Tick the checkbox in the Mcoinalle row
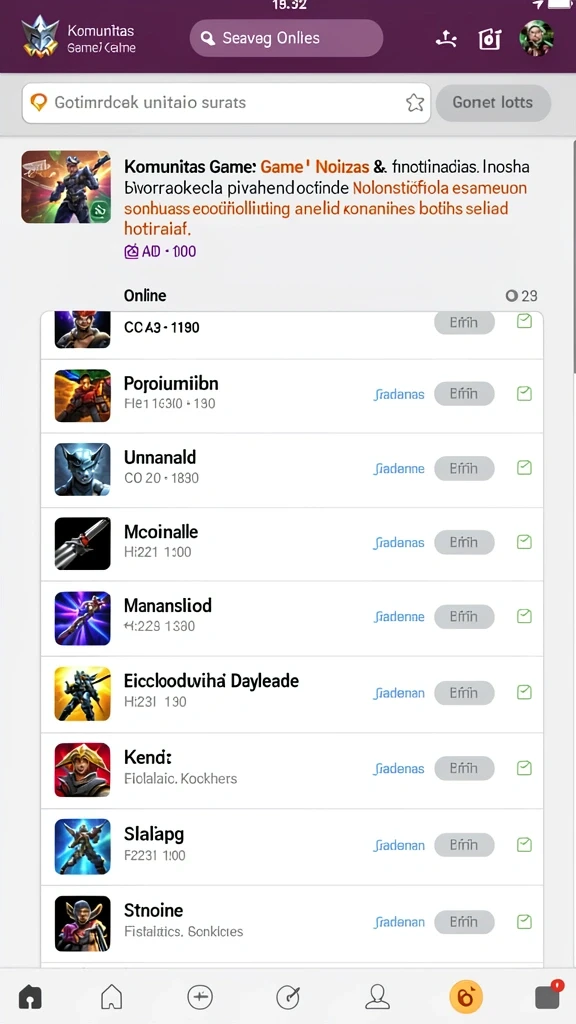The height and width of the screenshot is (1024, 576). click(x=524, y=542)
